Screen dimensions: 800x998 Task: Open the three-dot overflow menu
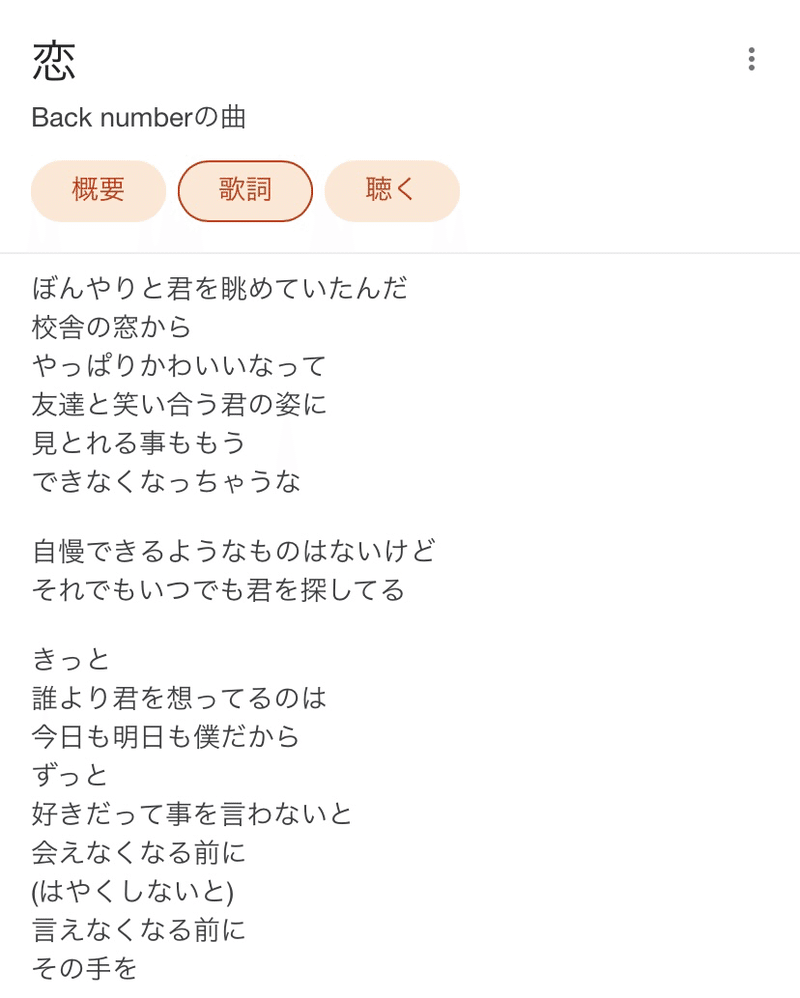pos(751,59)
